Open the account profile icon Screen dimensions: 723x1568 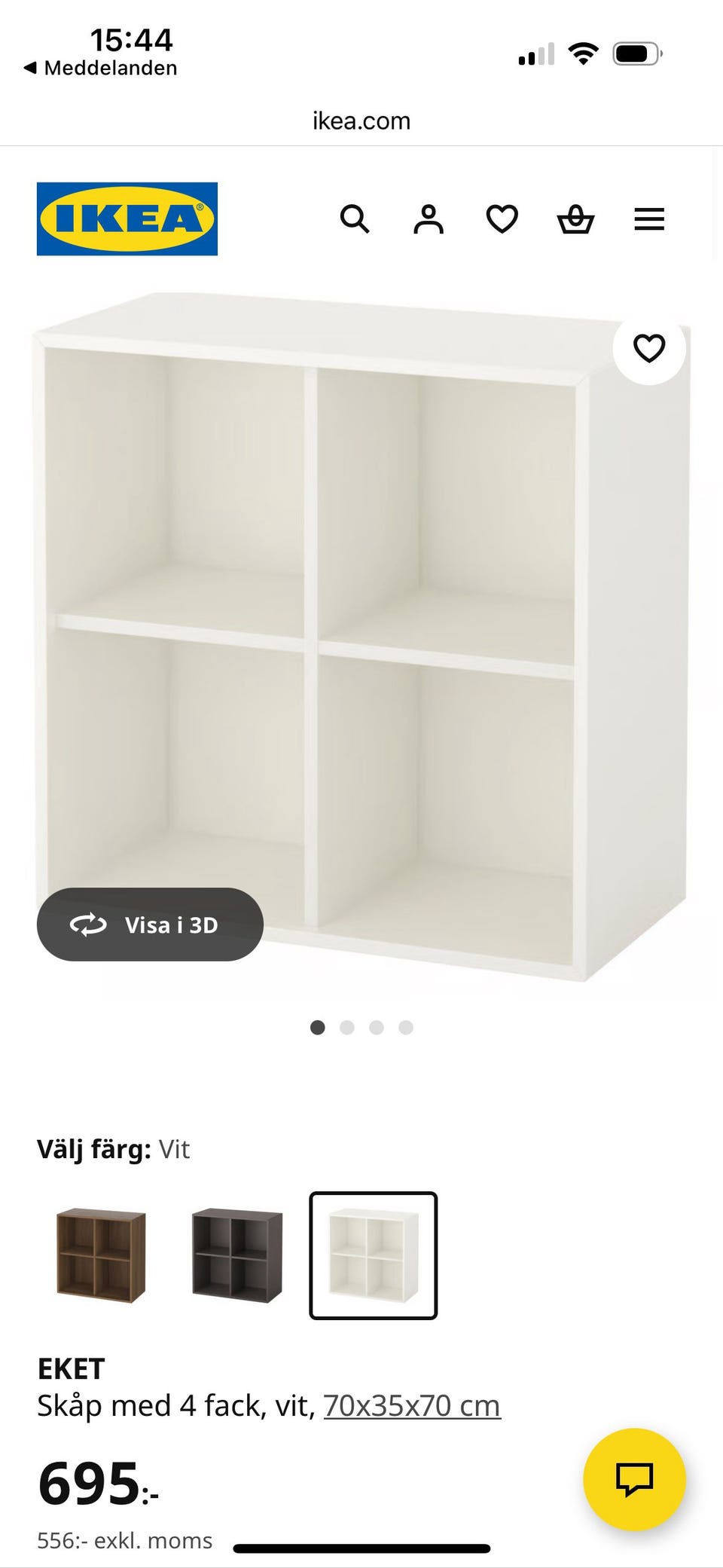(x=429, y=219)
